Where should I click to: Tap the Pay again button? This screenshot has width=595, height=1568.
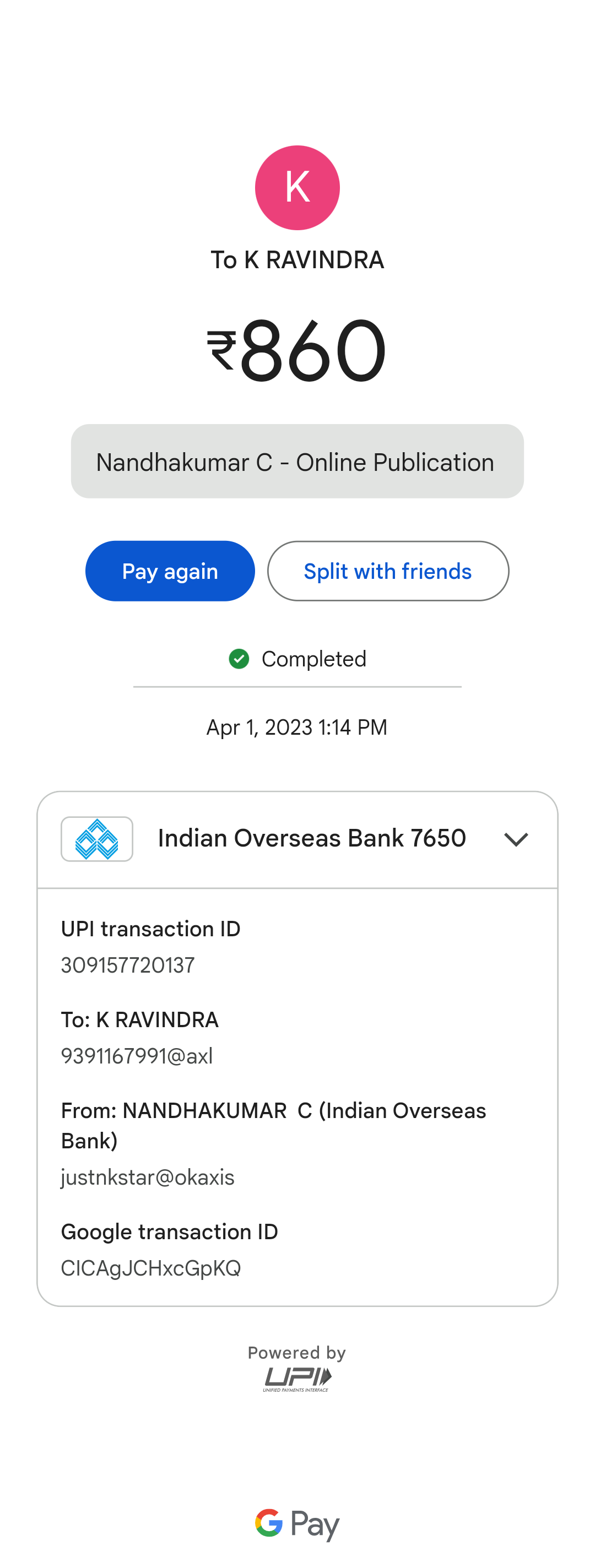(170, 571)
